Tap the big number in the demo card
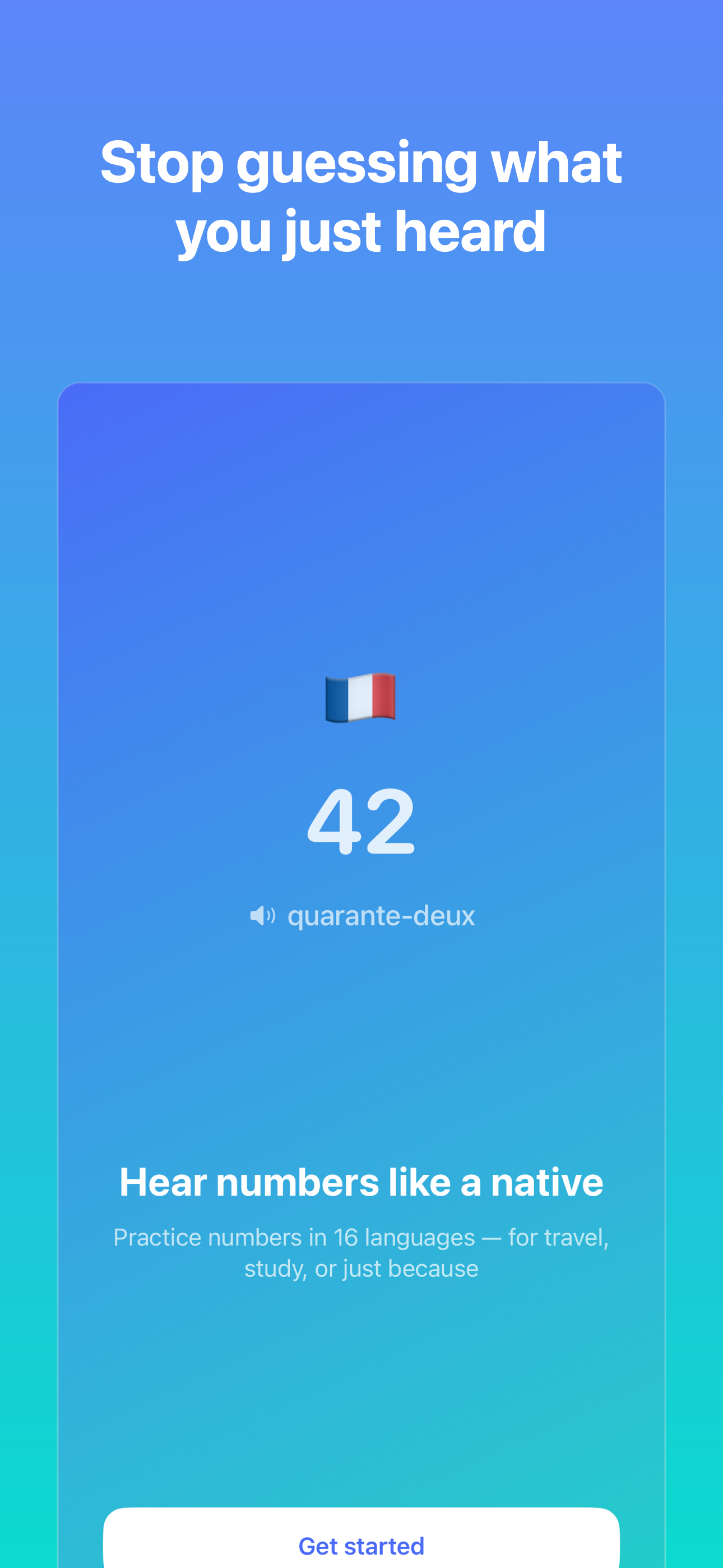Screen dimensions: 723x1568 [x=361, y=822]
